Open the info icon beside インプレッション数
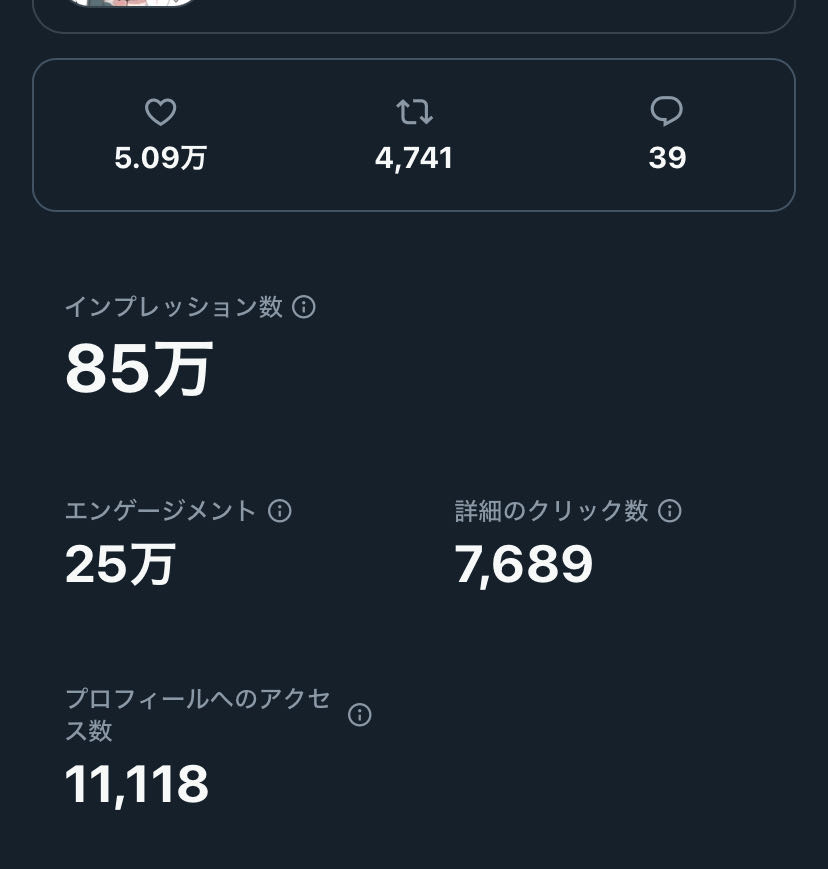Viewport: 828px width, 869px height. click(x=304, y=307)
